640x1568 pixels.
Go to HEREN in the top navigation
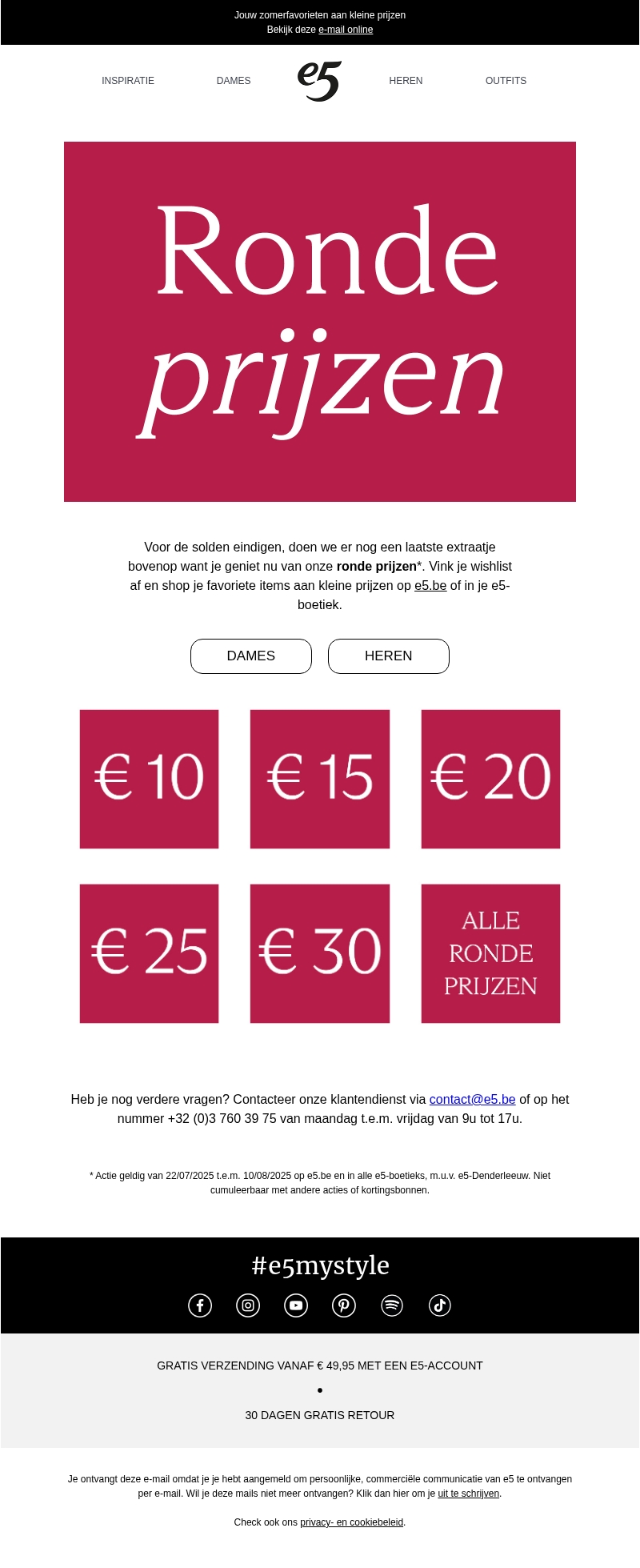click(406, 81)
